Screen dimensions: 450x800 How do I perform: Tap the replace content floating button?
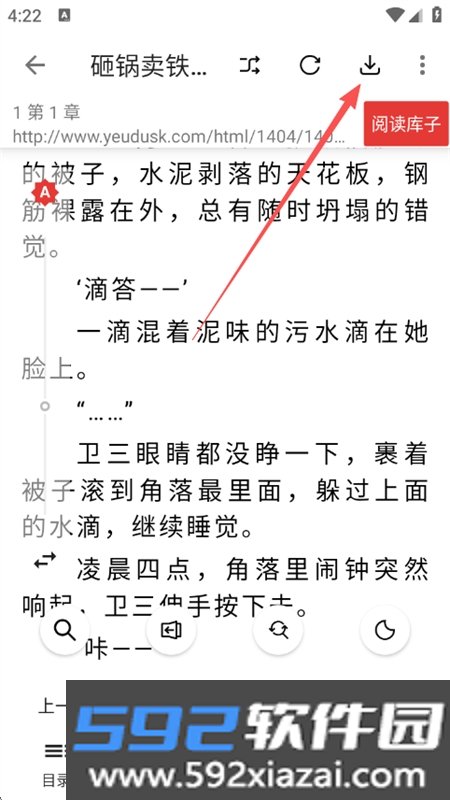(278, 630)
